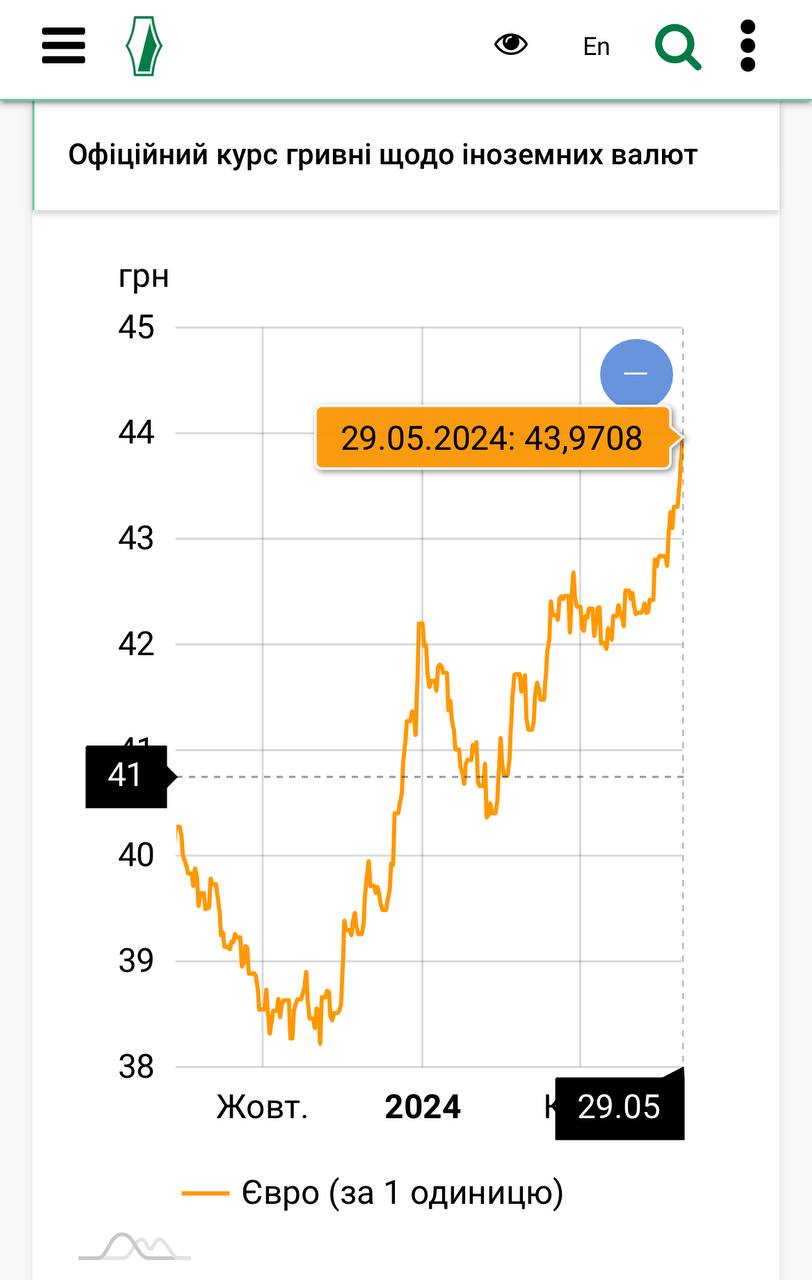
Task: Open the site search
Action: 678,46
